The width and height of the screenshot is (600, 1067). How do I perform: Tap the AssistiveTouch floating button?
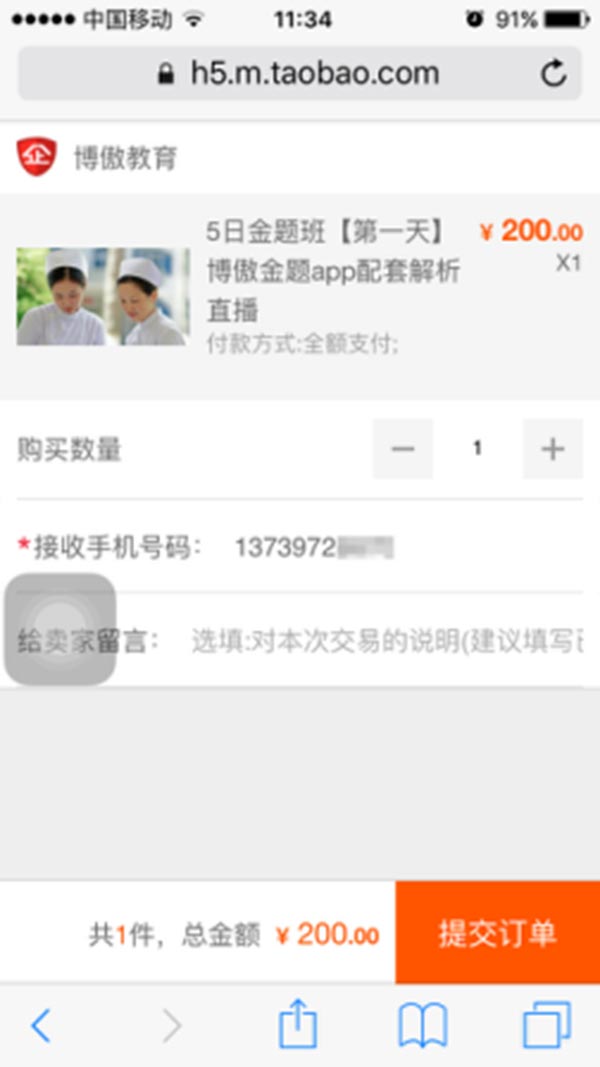pos(61,629)
